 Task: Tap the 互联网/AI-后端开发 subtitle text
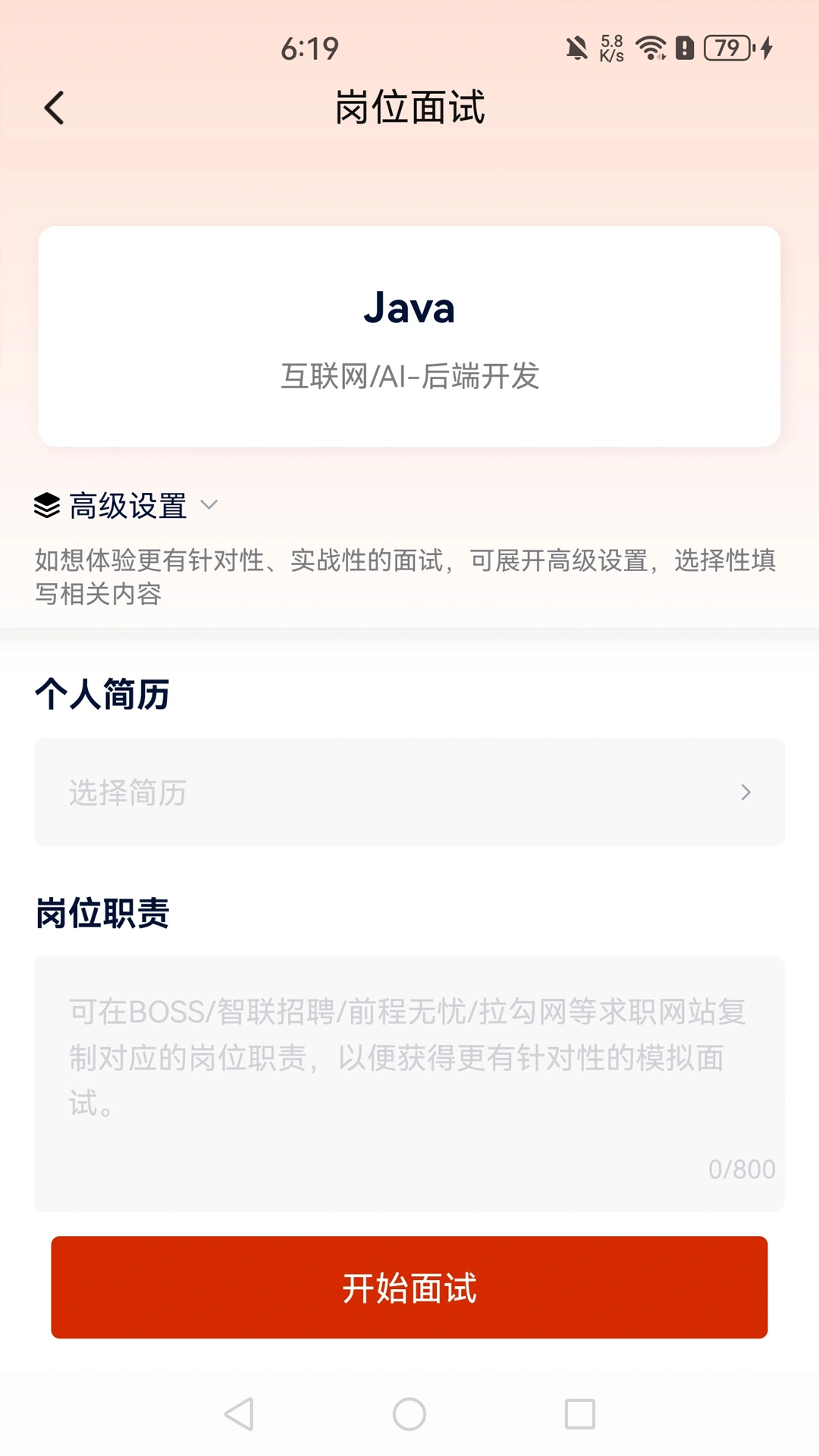pyautogui.click(x=409, y=377)
